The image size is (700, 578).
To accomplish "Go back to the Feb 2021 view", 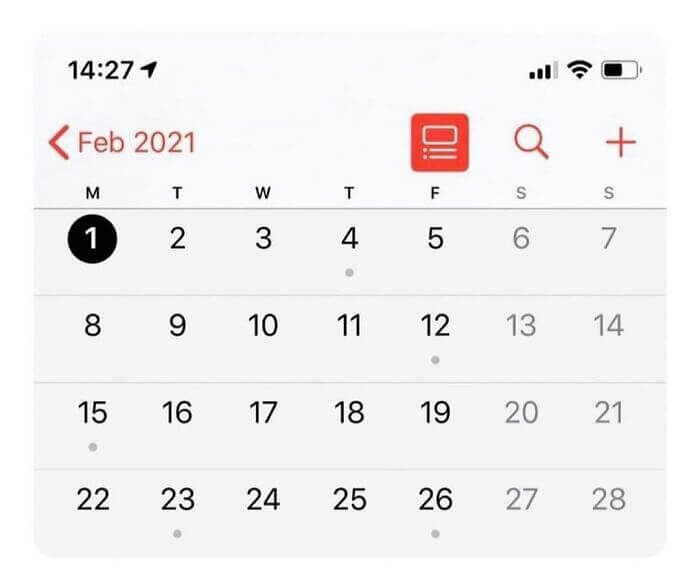I will (x=121, y=143).
